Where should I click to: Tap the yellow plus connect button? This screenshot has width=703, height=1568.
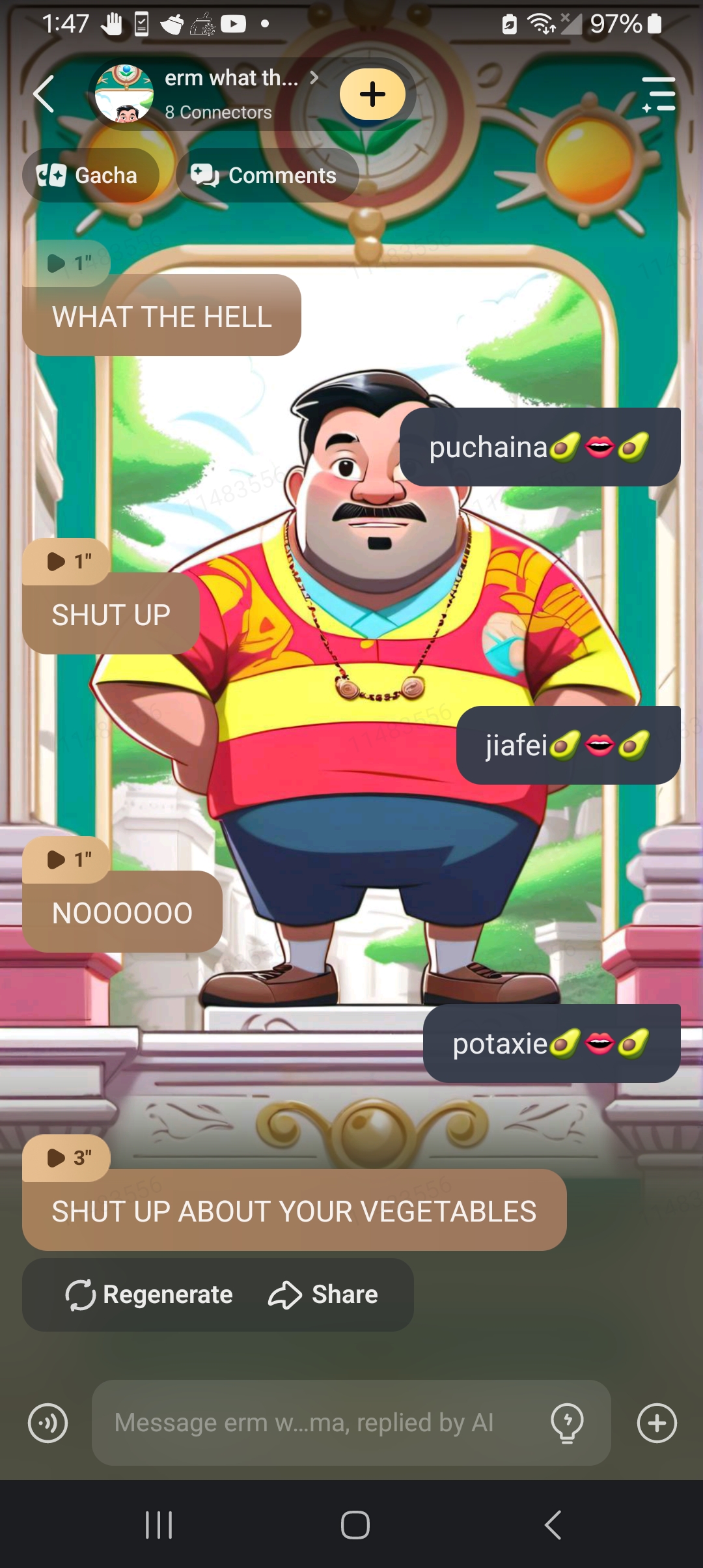coord(372,94)
